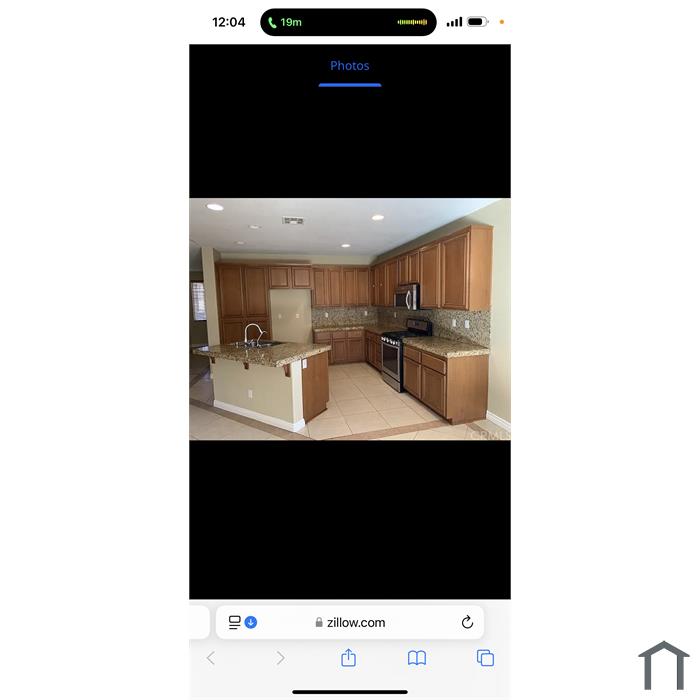
Task: Open Safari bookmarks
Action: coord(417,658)
